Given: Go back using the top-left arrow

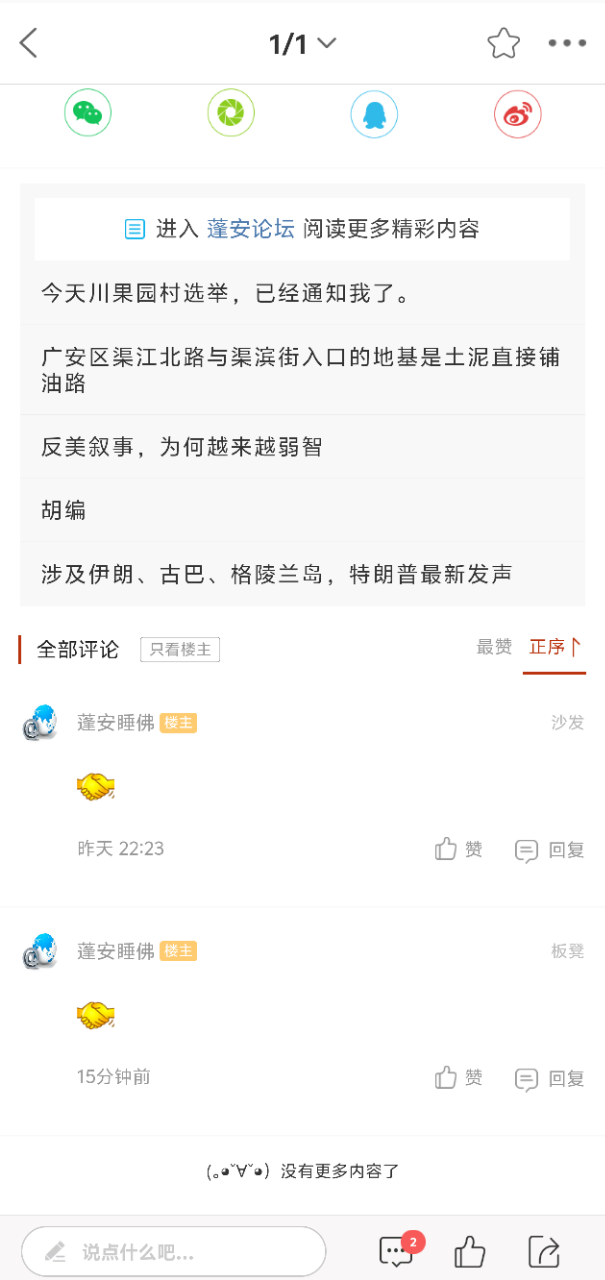Looking at the screenshot, I should pos(28,43).
